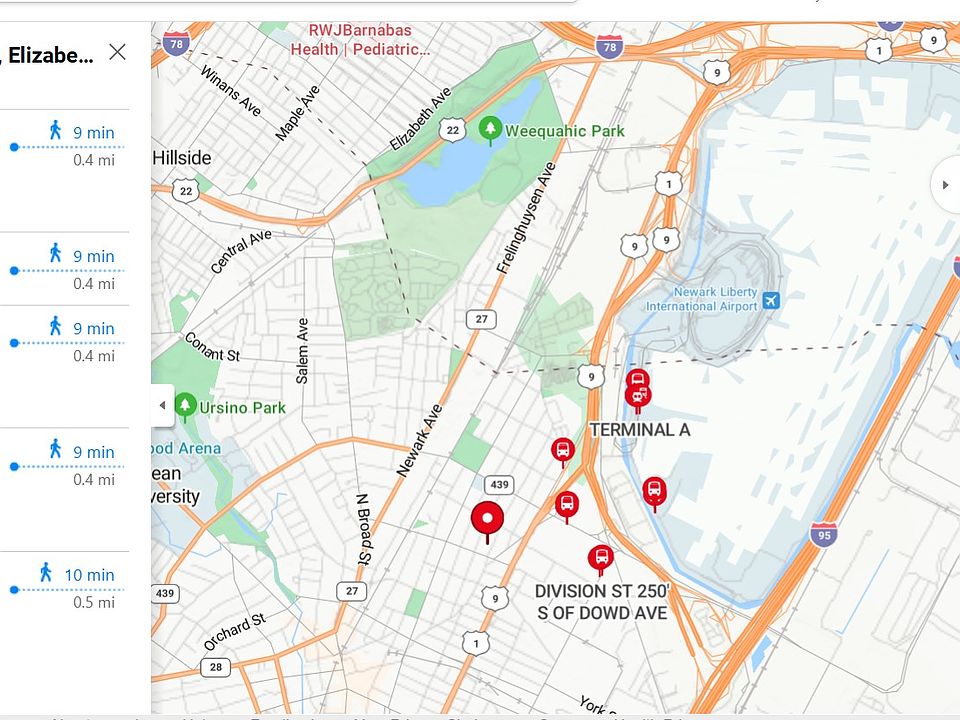The height and width of the screenshot is (720, 960).
Task: Expand the right edge arrow panel
Action: pyautogui.click(x=946, y=185)
